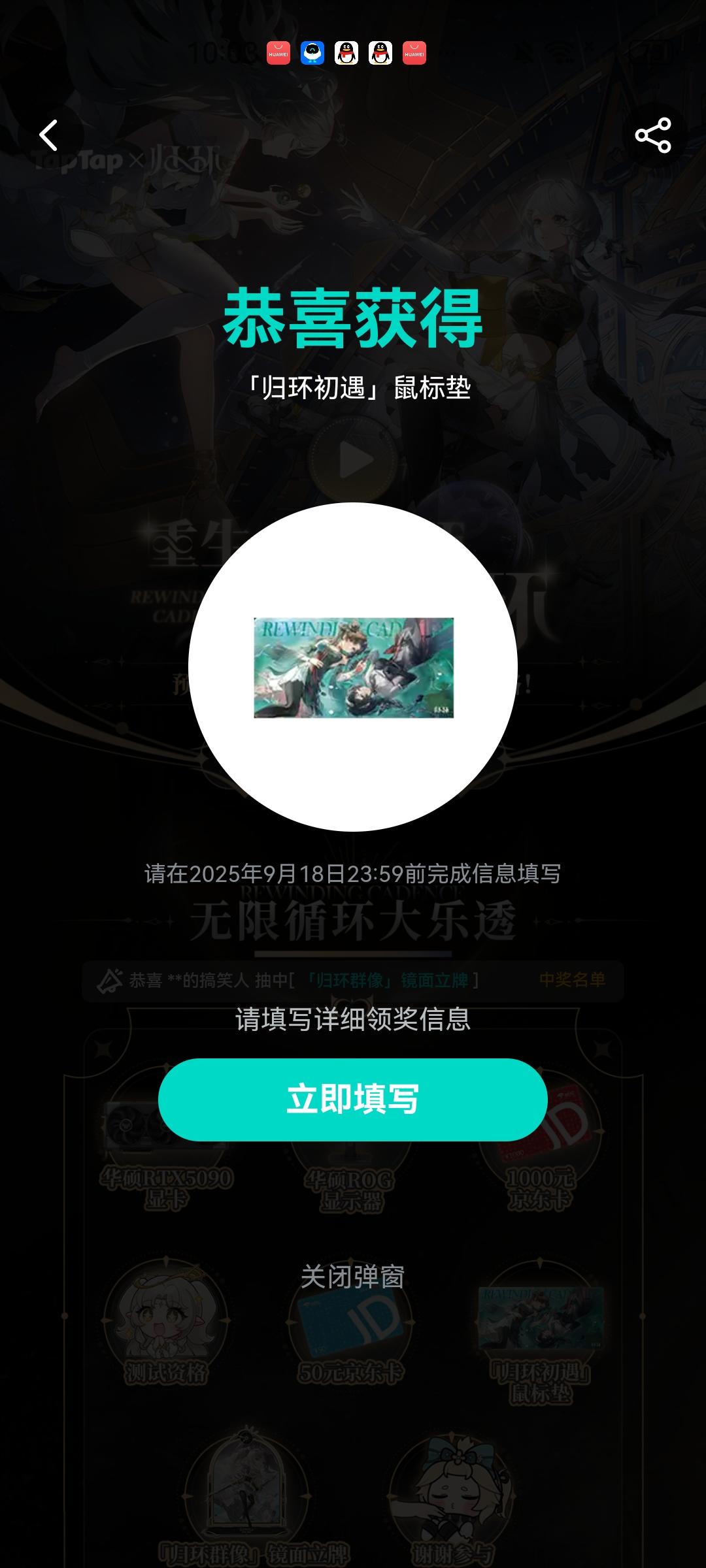
Task: Tap the prize image inside the white circle
Action: (x=353, y=668)
